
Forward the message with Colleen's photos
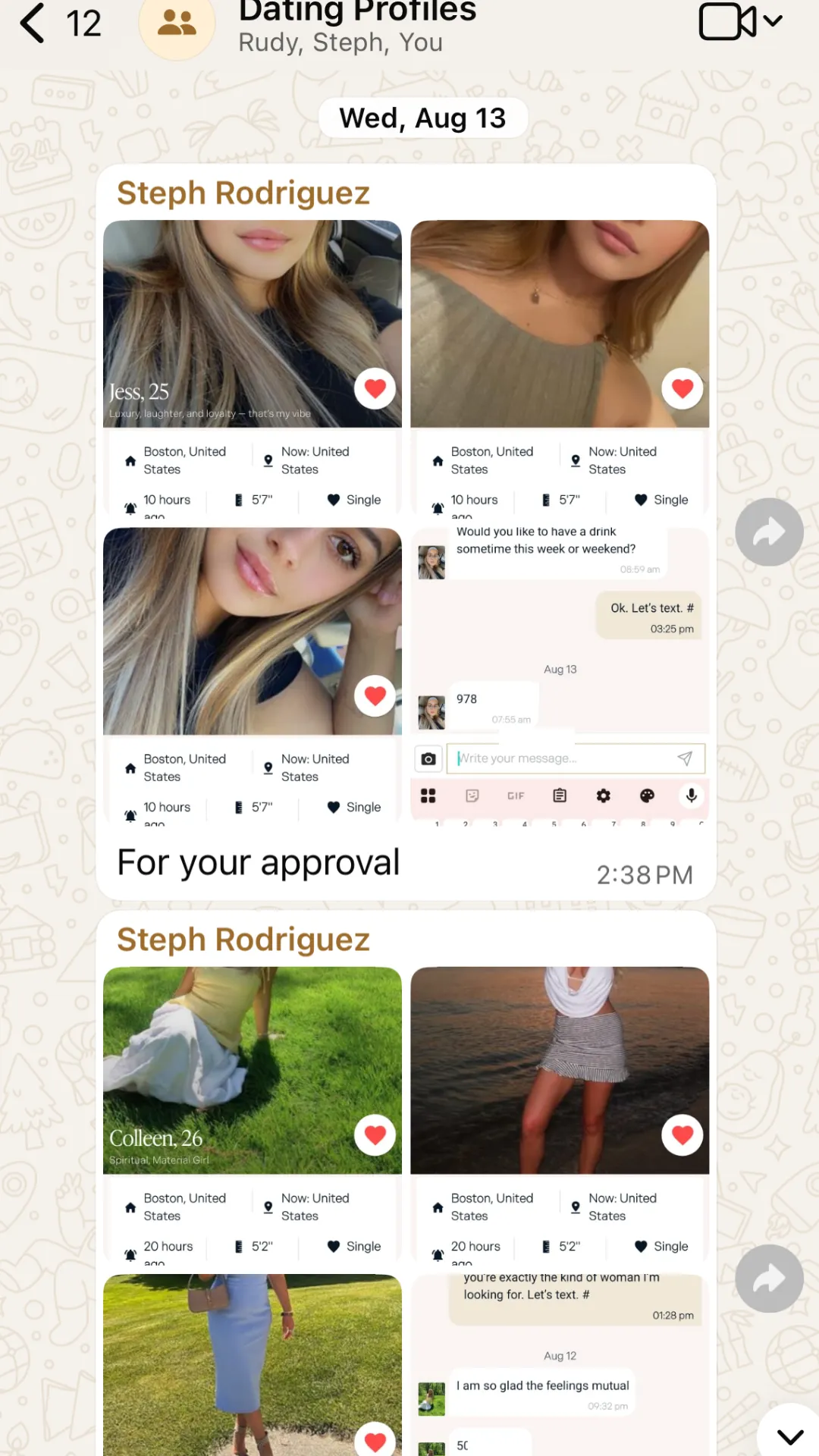[x=769, y=1279]
